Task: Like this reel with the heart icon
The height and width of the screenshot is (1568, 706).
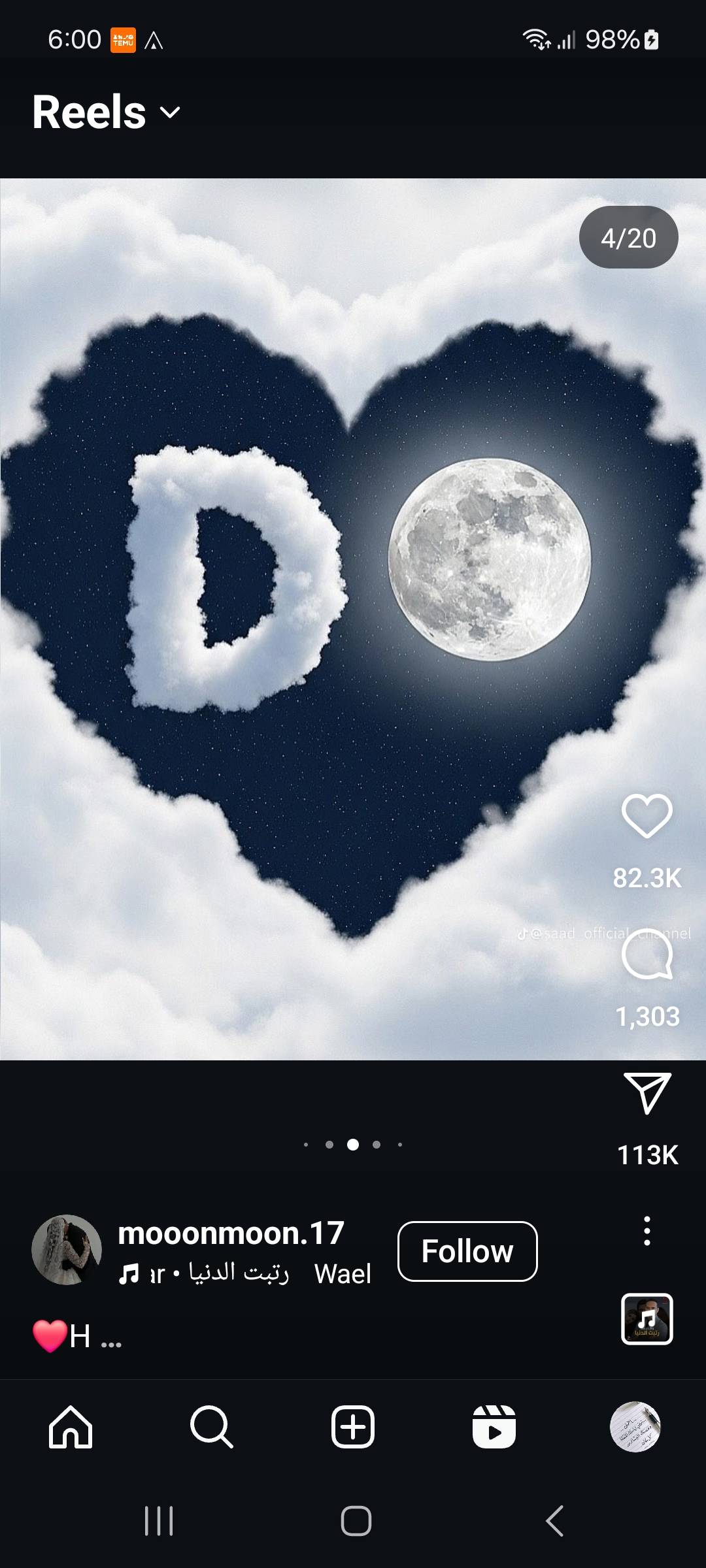Action: (x=647, y=816)
